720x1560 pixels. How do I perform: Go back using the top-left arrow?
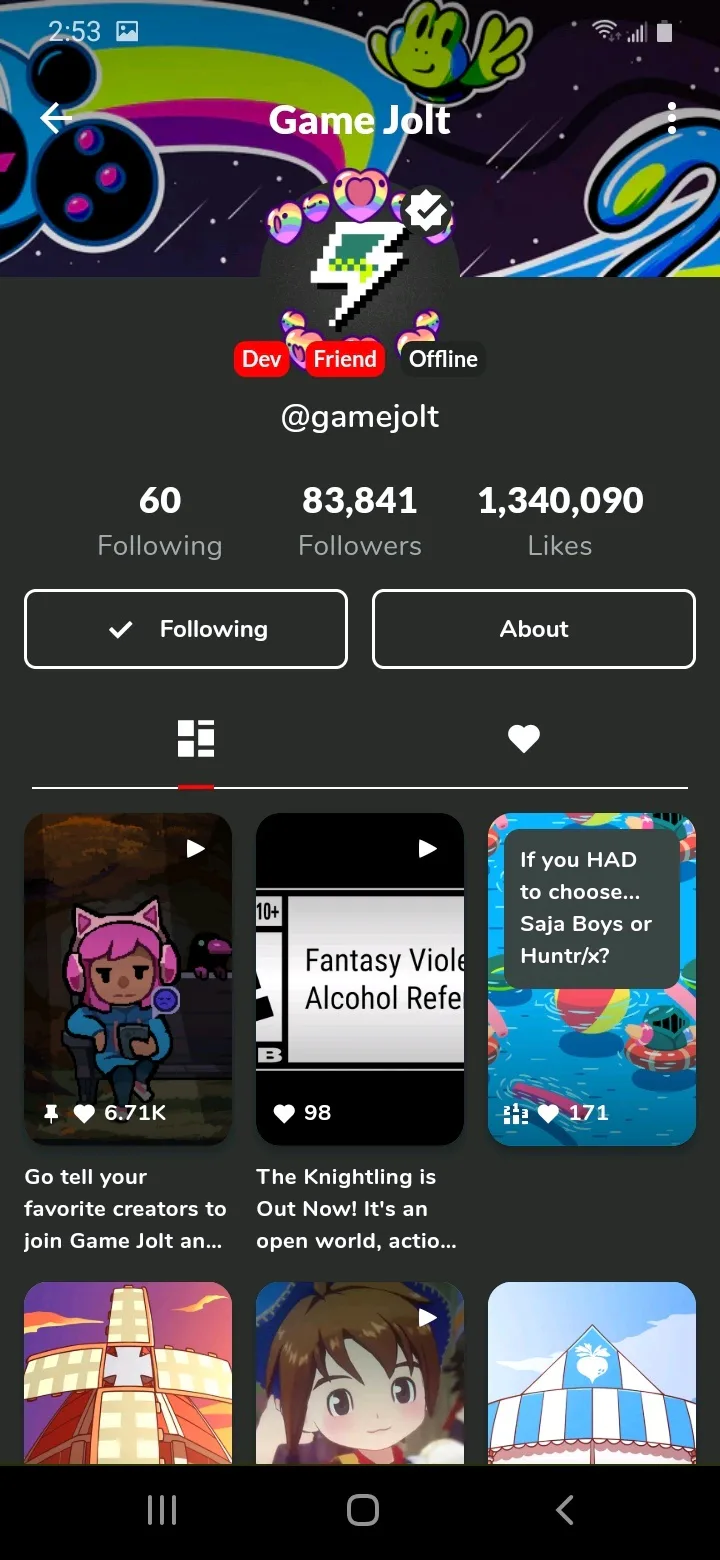[56, 119]
